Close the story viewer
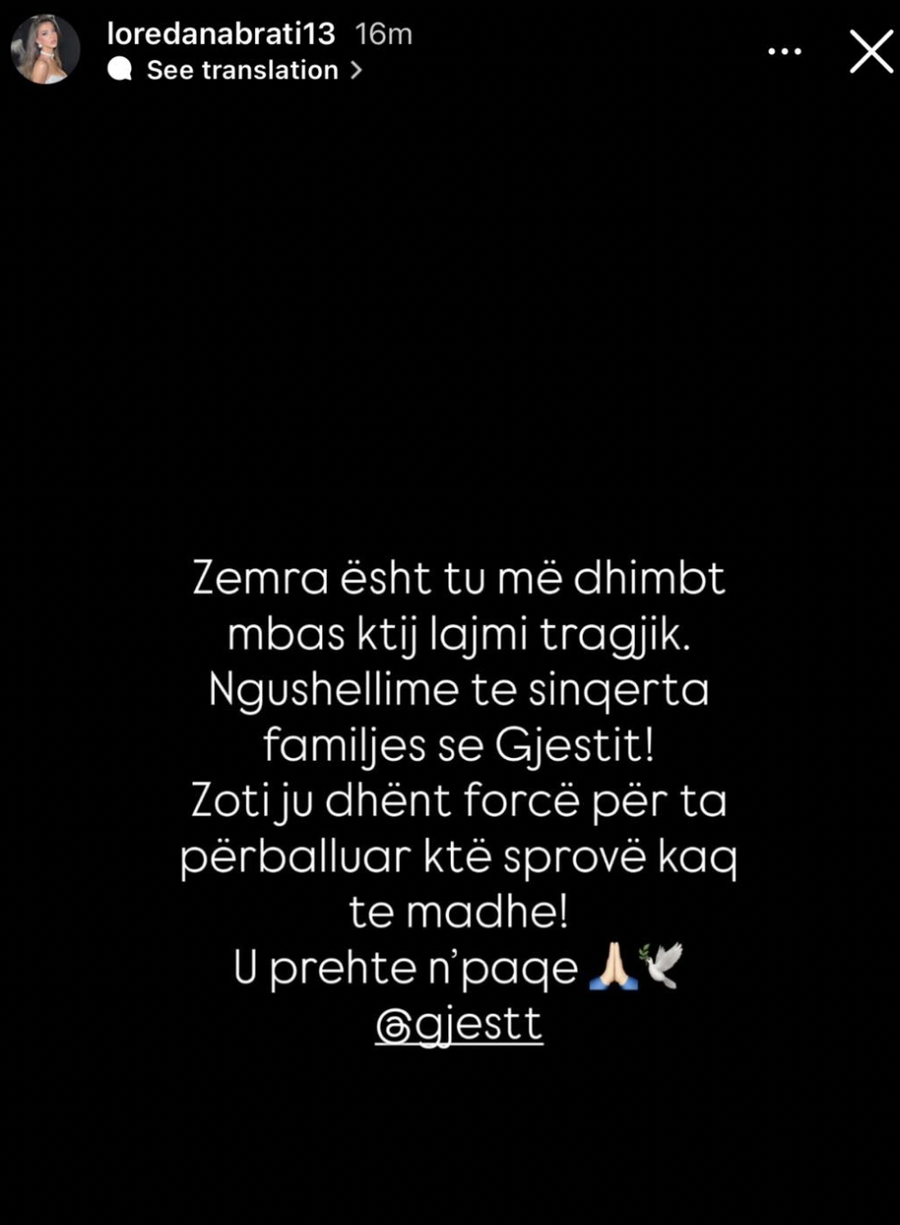Screen dimensions: 900x1225 (871, 51)
